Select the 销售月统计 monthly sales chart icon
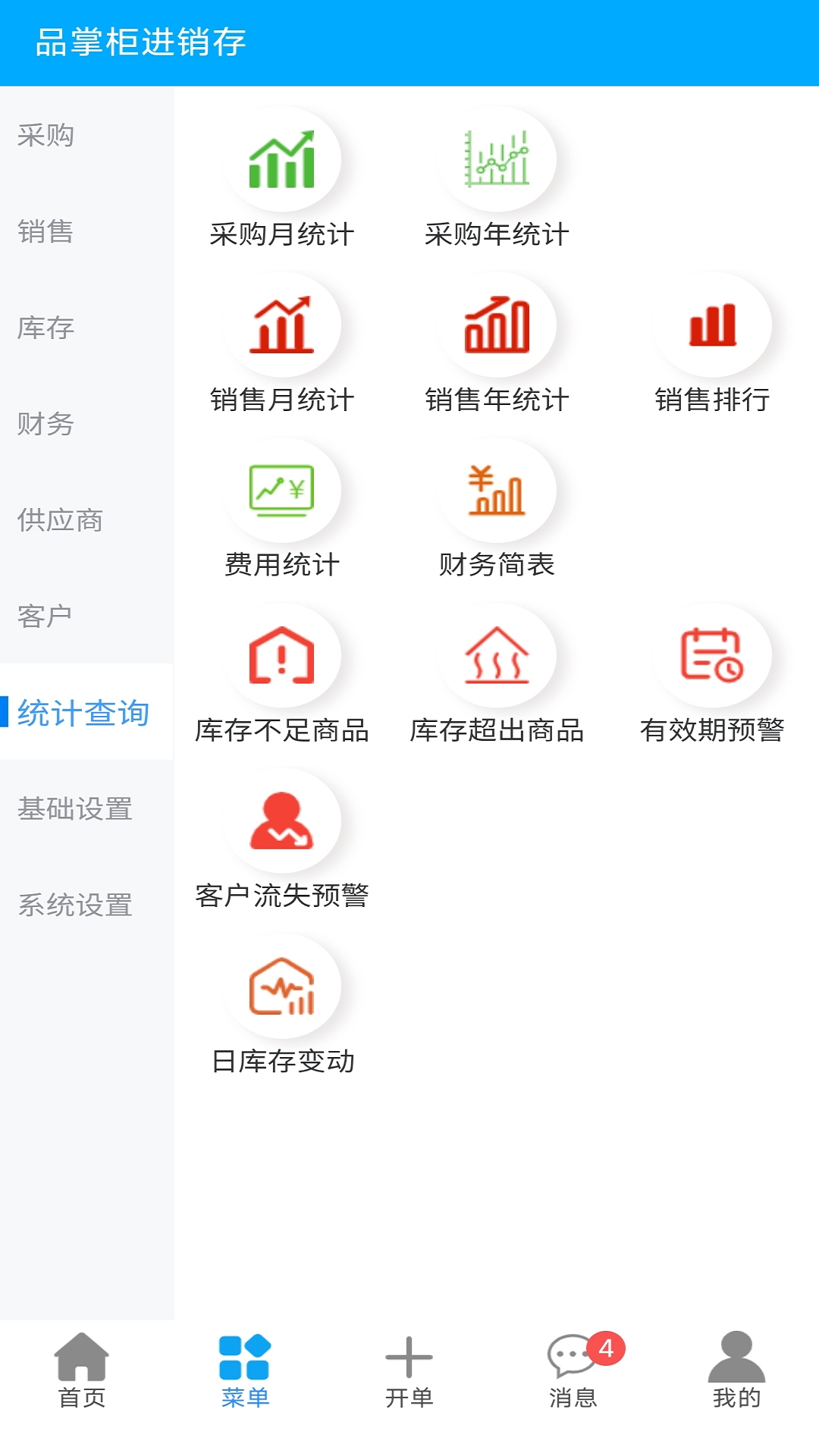 tap(281, 325)
